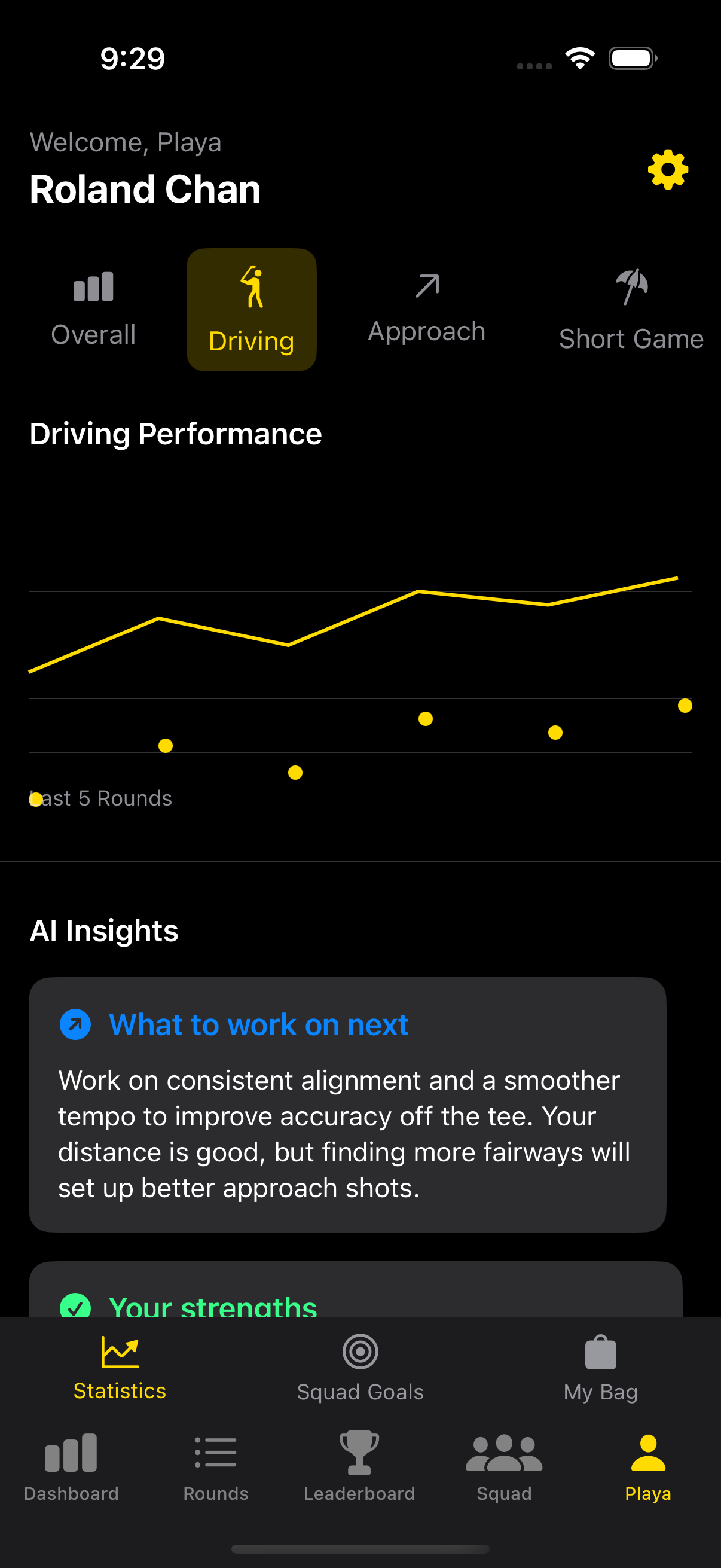View Short Game statistics

pos(631,309)
